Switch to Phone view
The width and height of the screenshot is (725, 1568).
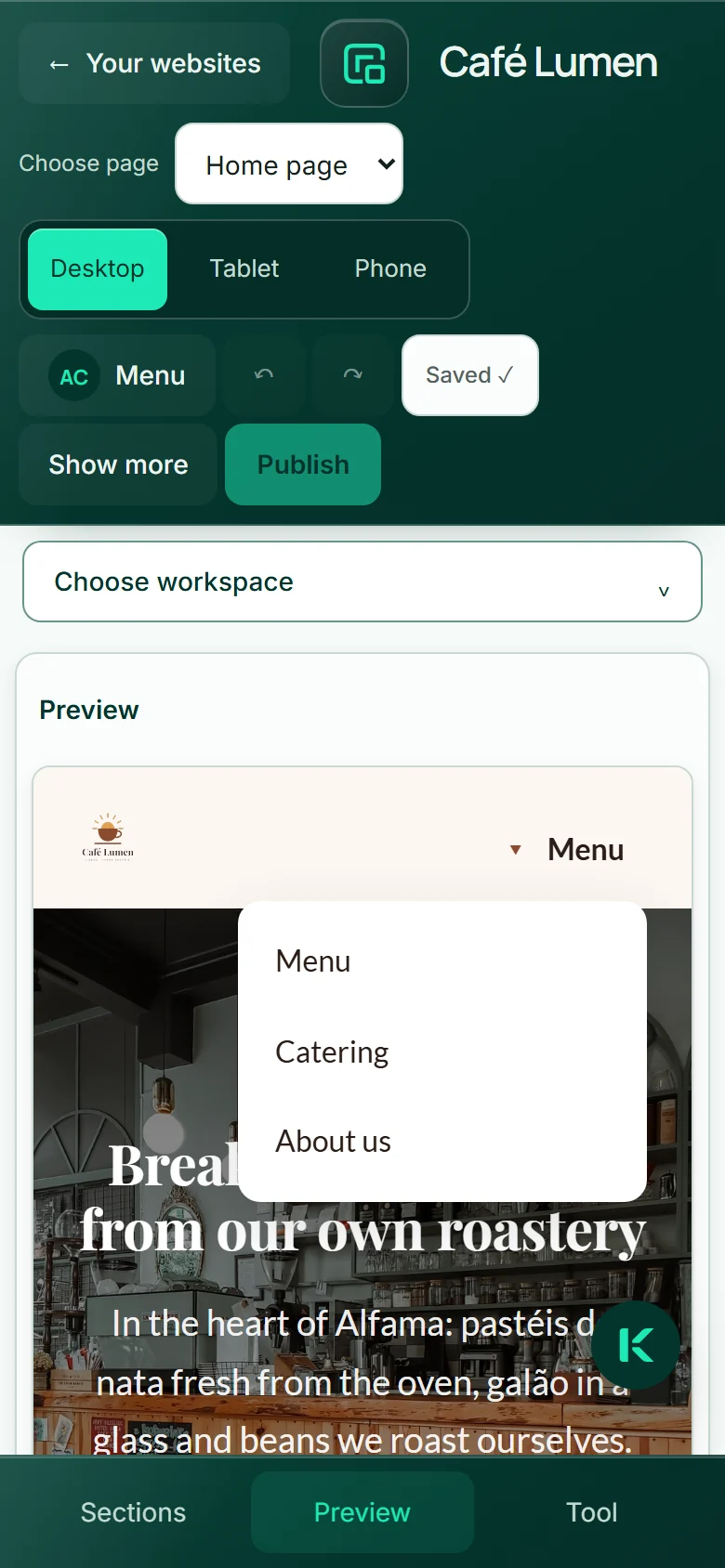pos(390,269)
